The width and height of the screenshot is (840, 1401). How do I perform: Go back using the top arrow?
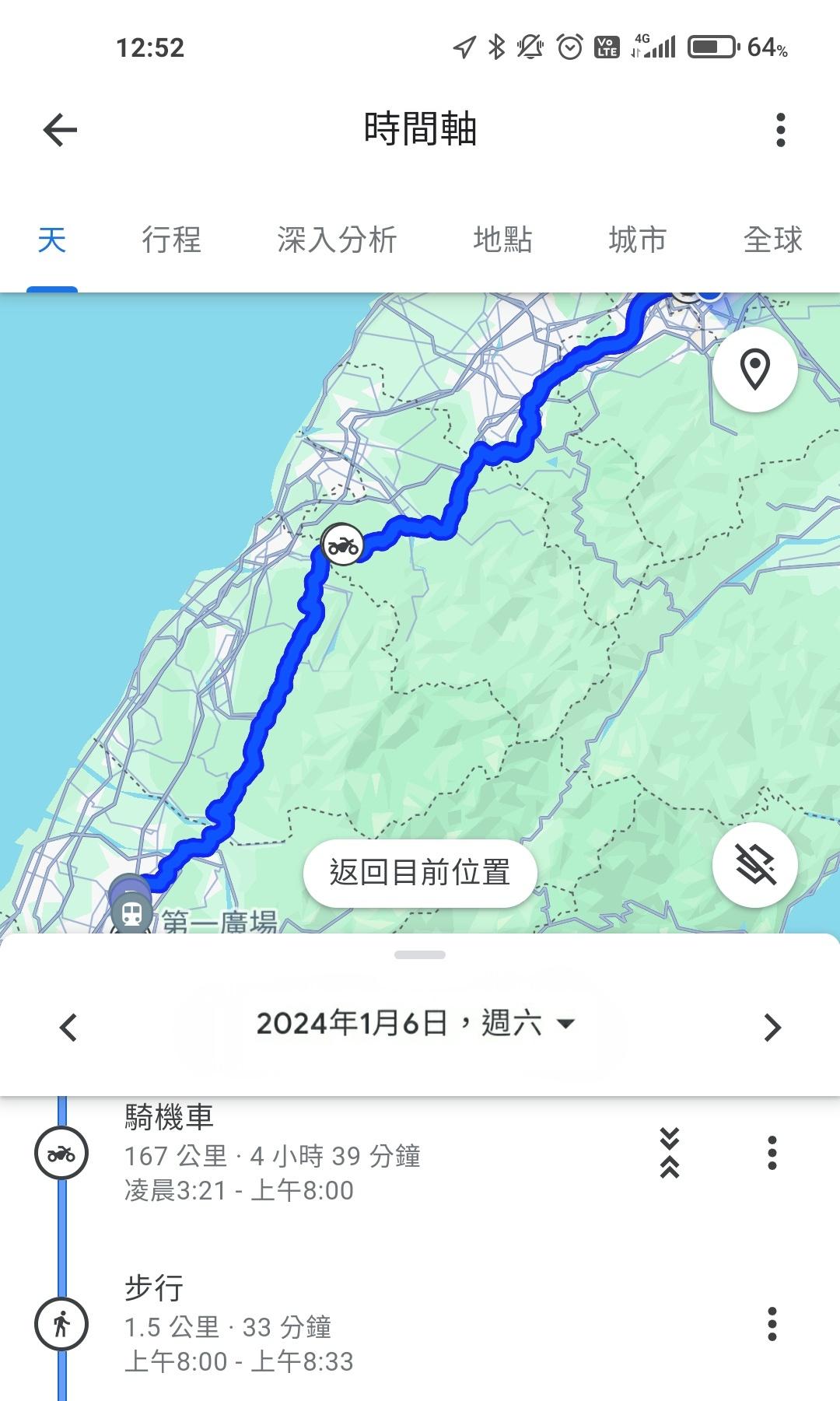[60, 130]
